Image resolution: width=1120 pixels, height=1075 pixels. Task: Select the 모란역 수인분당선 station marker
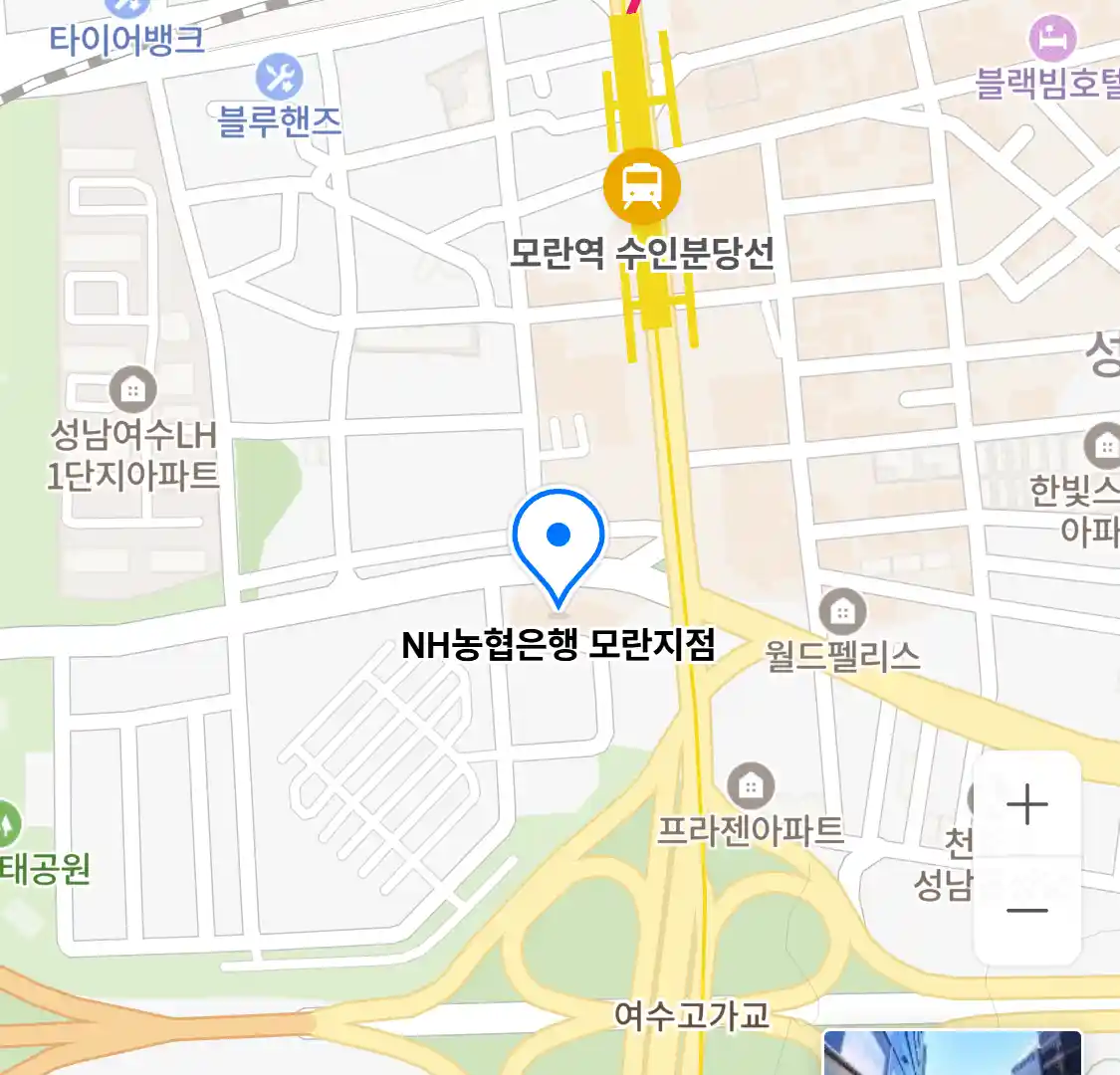[642, 186]
